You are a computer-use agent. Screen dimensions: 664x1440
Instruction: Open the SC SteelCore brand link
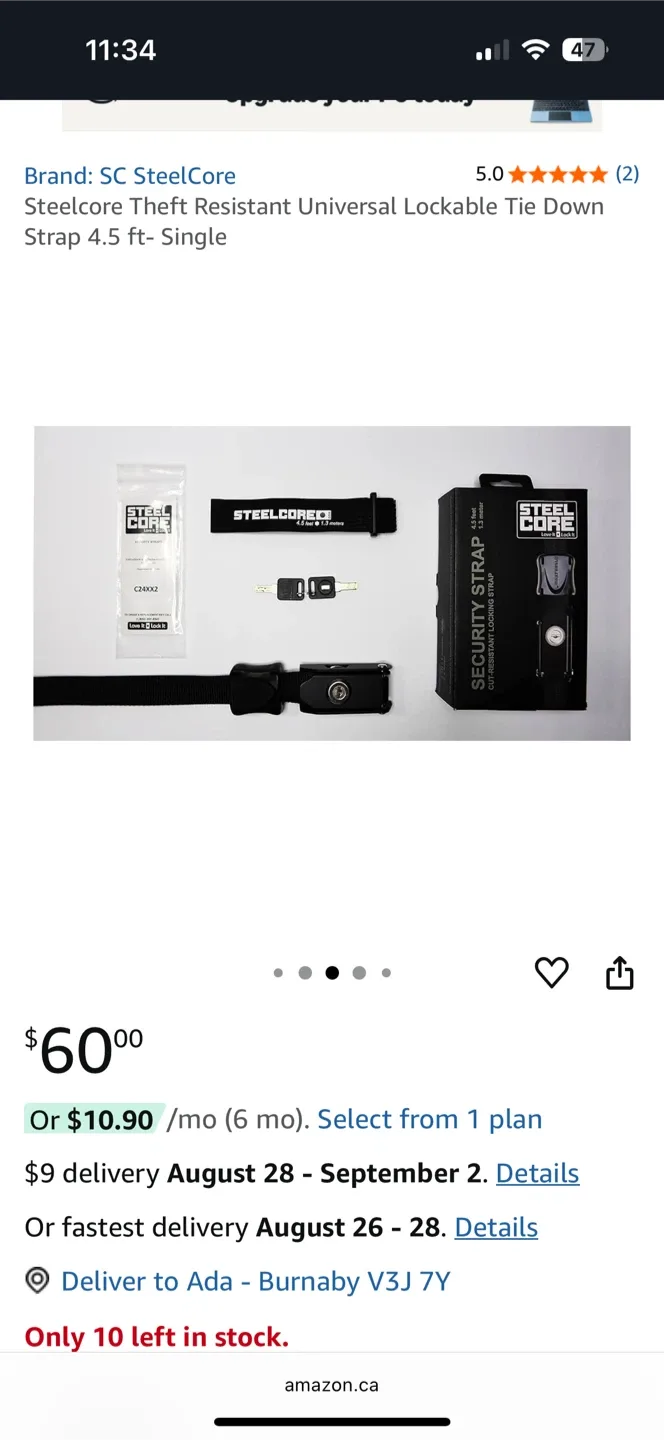pos(130,176)
